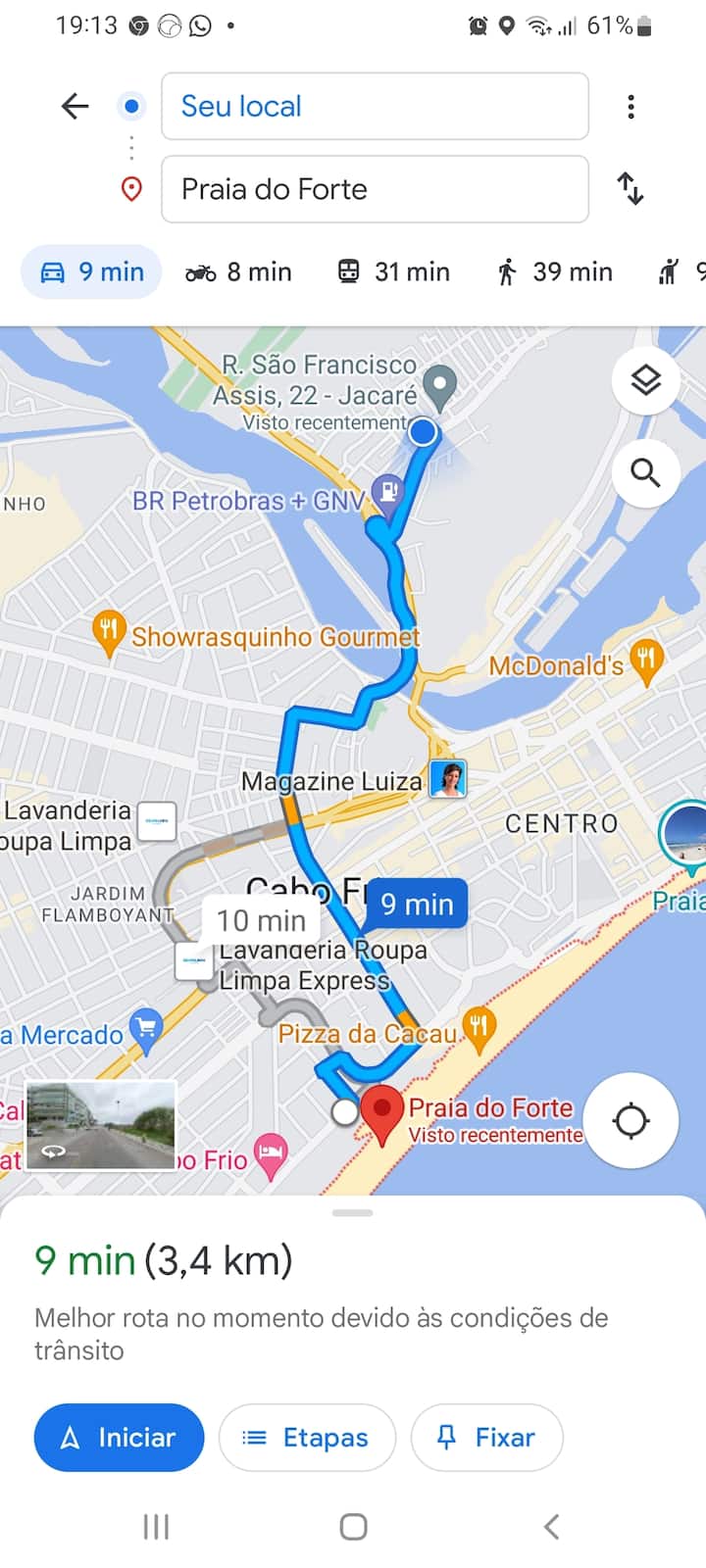Open the overflow menu with three dots
The height and width of the screenshot is (1568, 706).
point(630,106)
